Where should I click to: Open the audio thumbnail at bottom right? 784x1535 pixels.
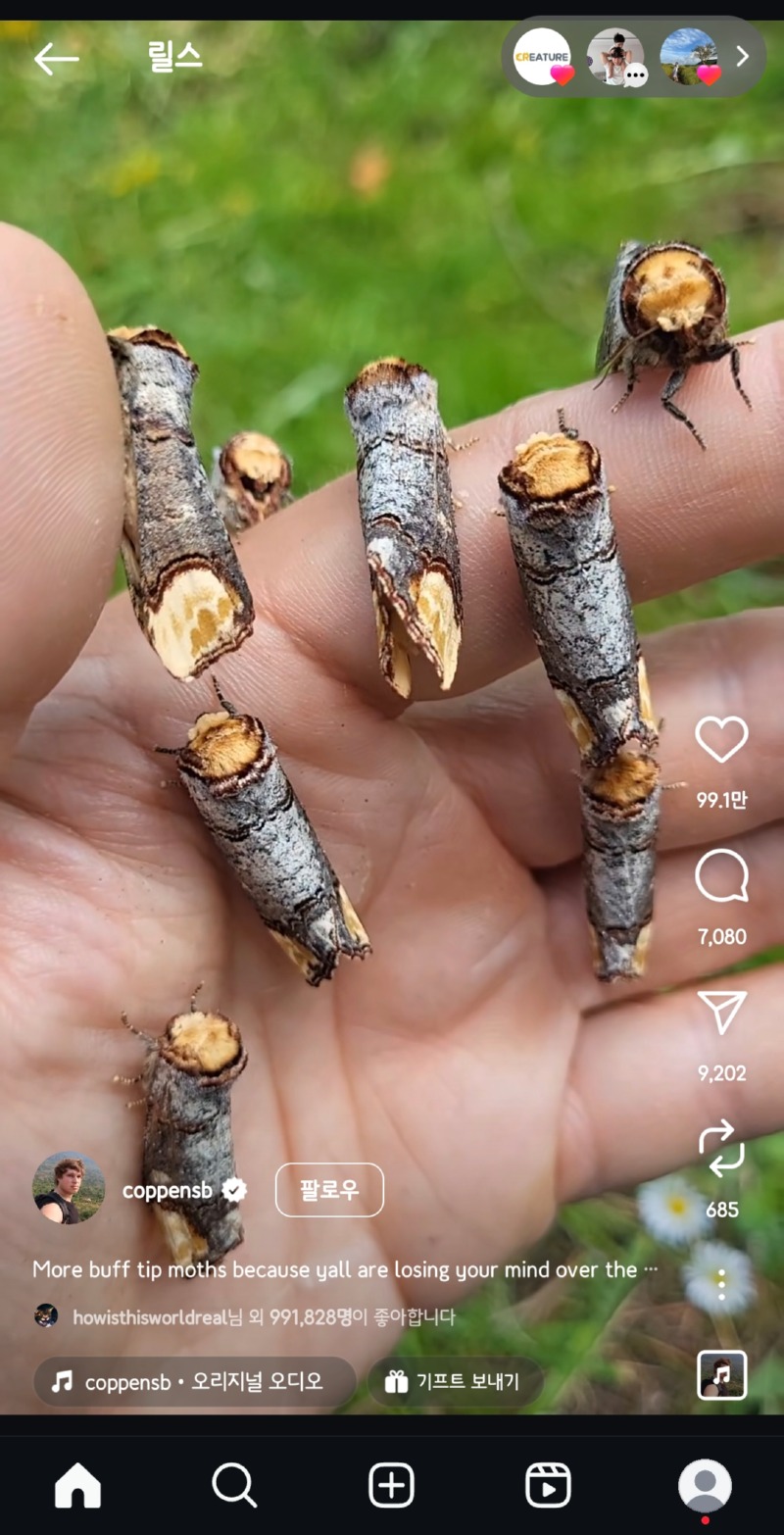[x=722, y=1374]
